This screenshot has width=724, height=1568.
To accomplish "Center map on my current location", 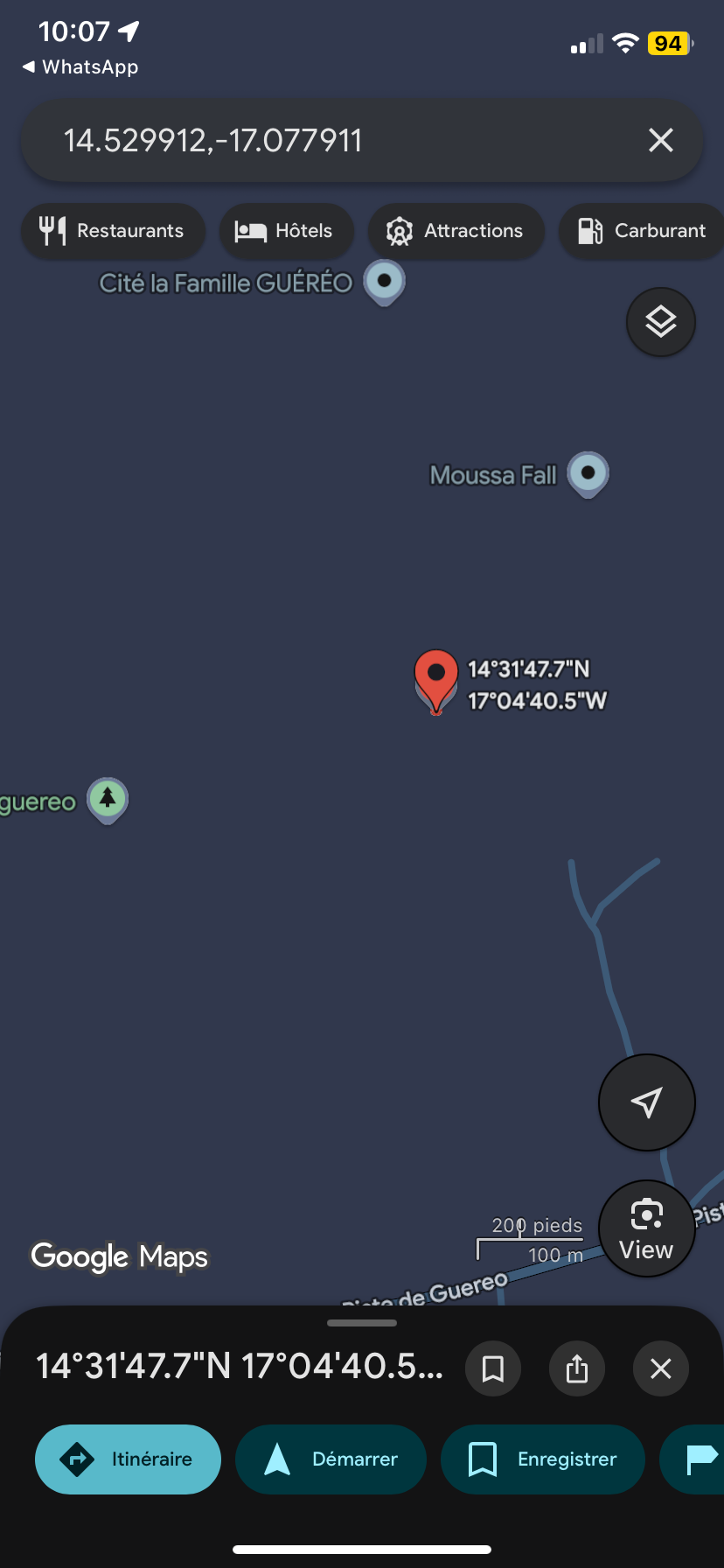I will pyautogui.click(x=647, y=1102).
